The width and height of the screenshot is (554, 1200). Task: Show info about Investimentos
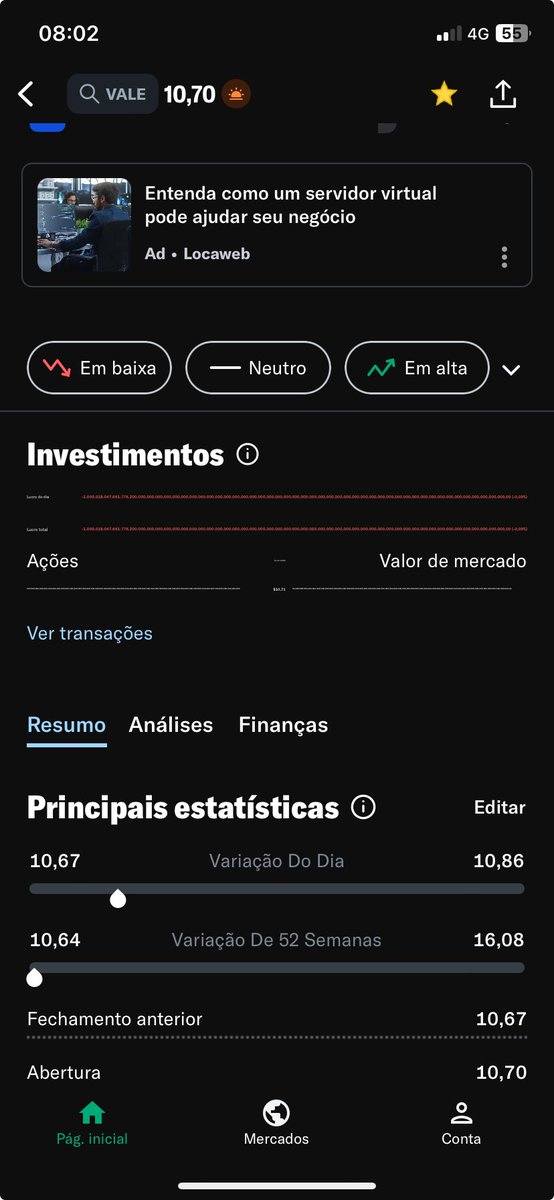pos(247,455)
